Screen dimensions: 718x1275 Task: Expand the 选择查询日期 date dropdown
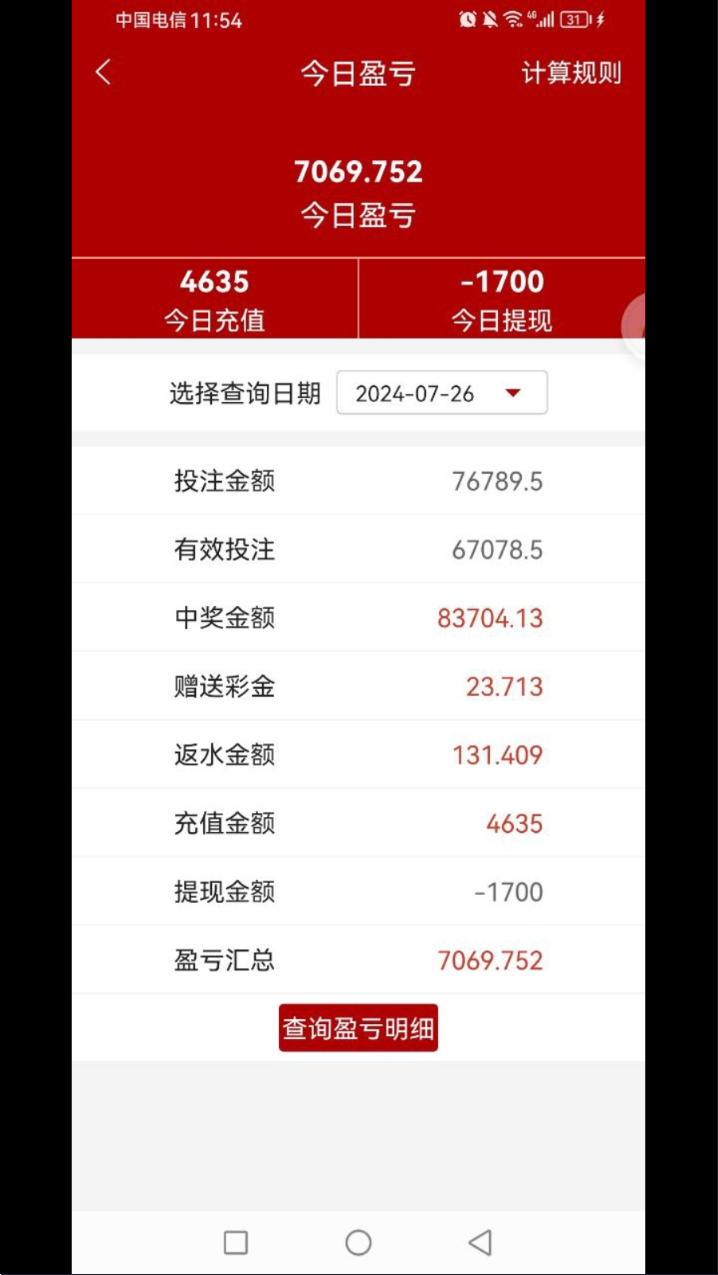[x=442, y=393]
